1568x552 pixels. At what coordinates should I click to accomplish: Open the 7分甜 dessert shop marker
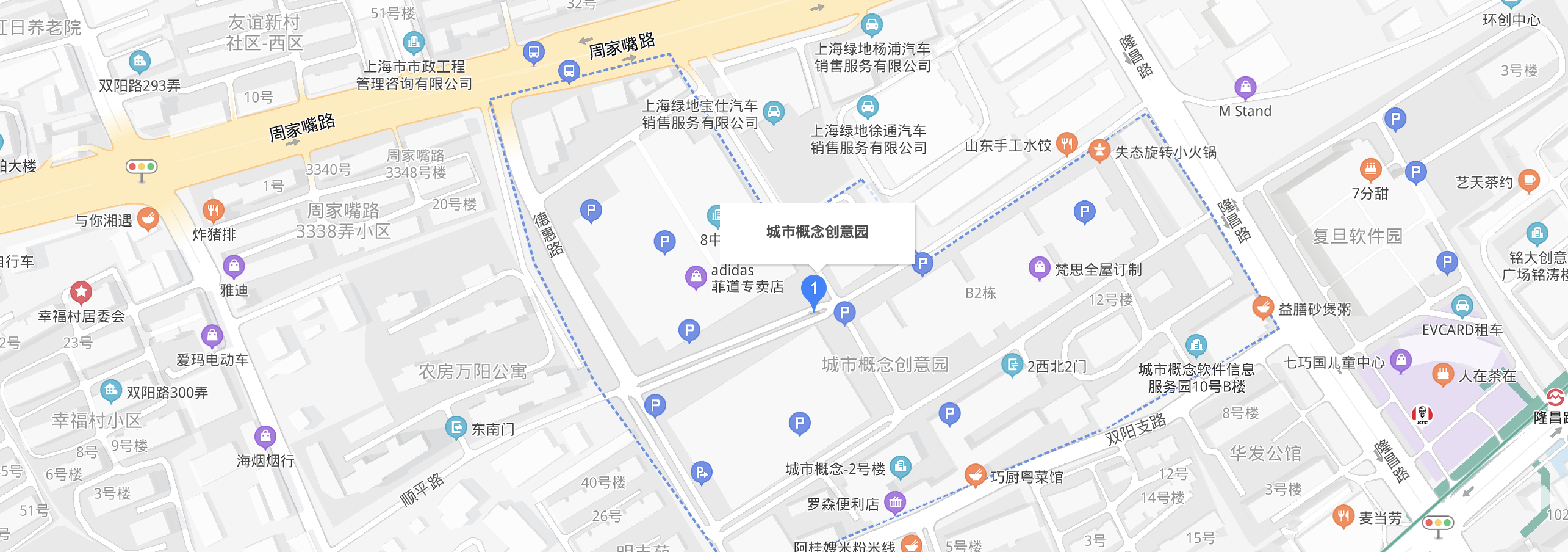[1370, 169]
